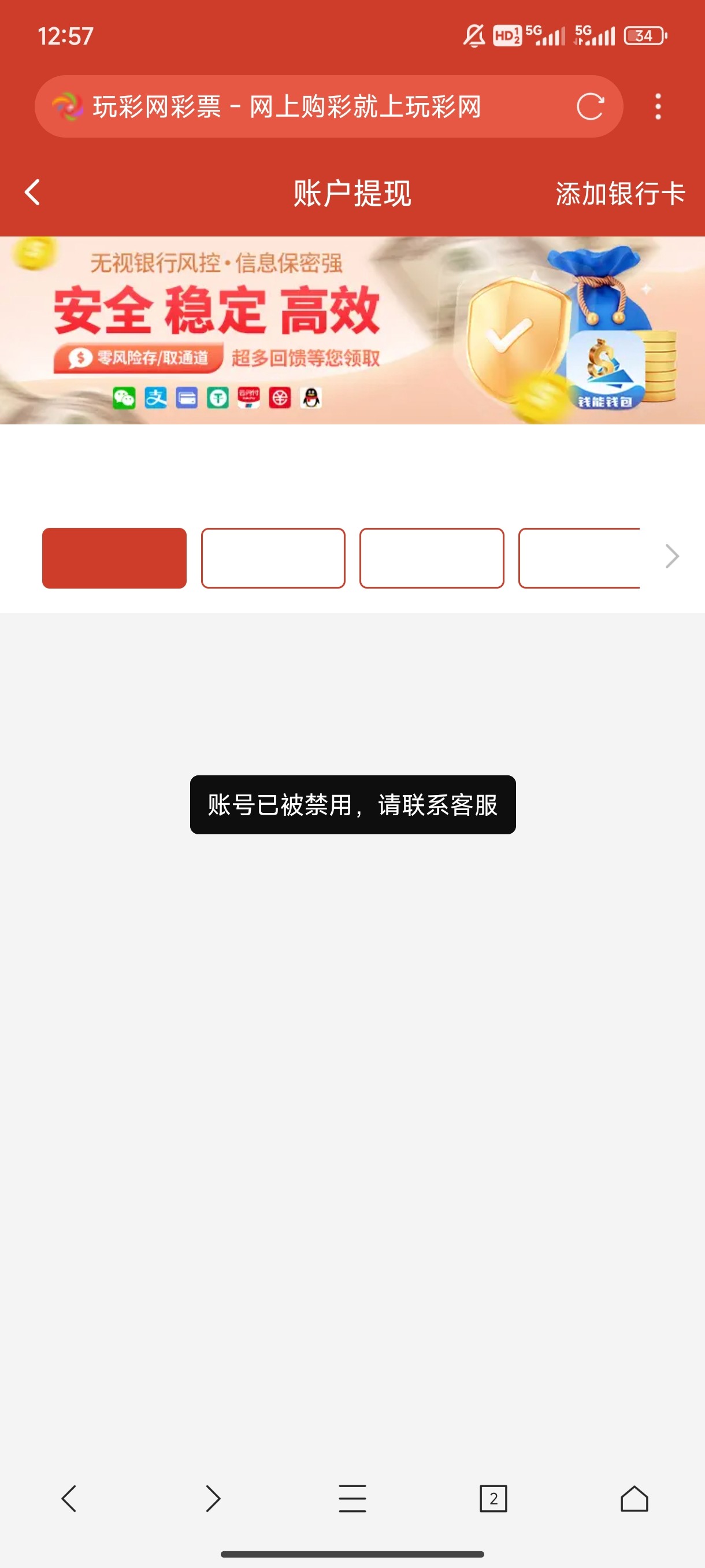Go to the previous page via browser back arrow
This screenshot has width=705, height=1568.
click(69, 1498)
